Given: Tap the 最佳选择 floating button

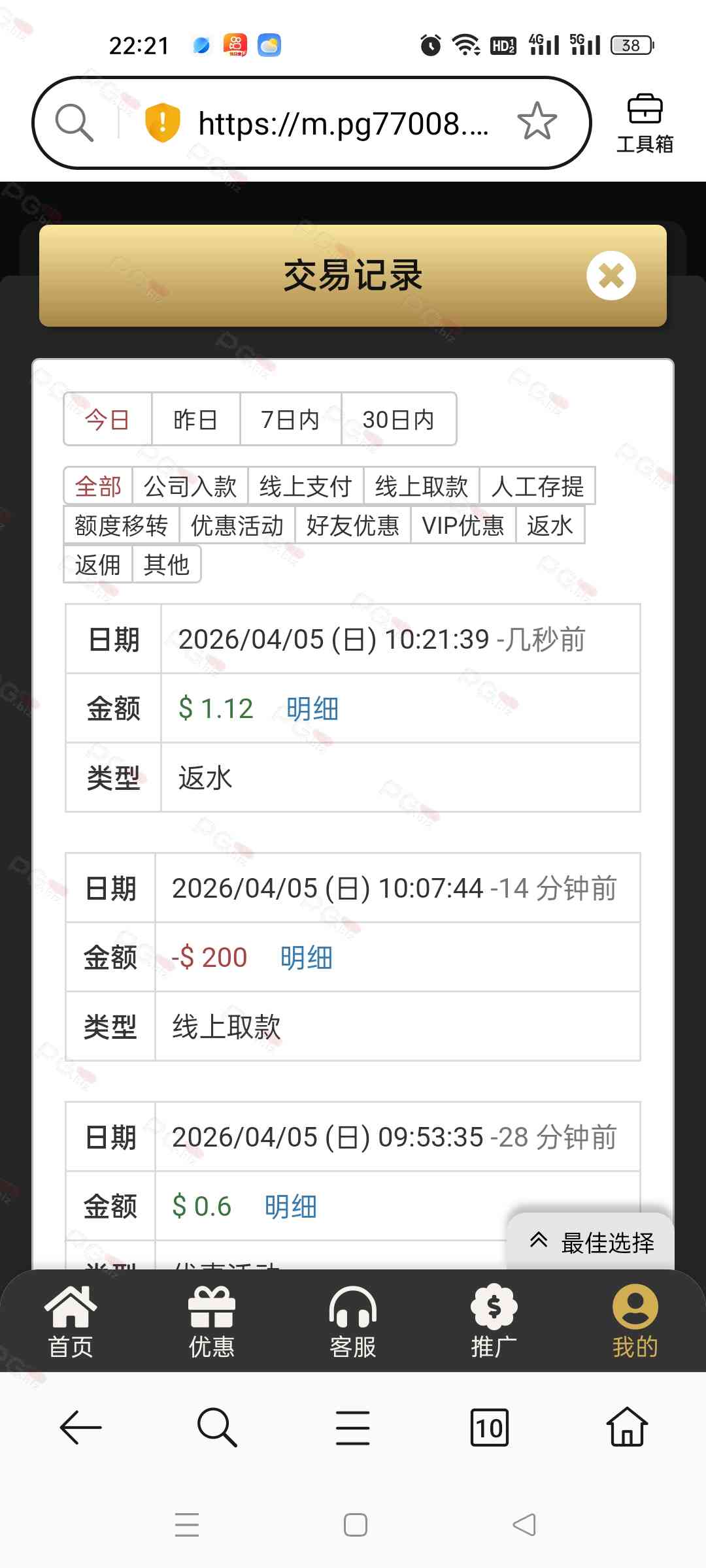Looking at the screenshot, I should click(x=592, y=1242).
